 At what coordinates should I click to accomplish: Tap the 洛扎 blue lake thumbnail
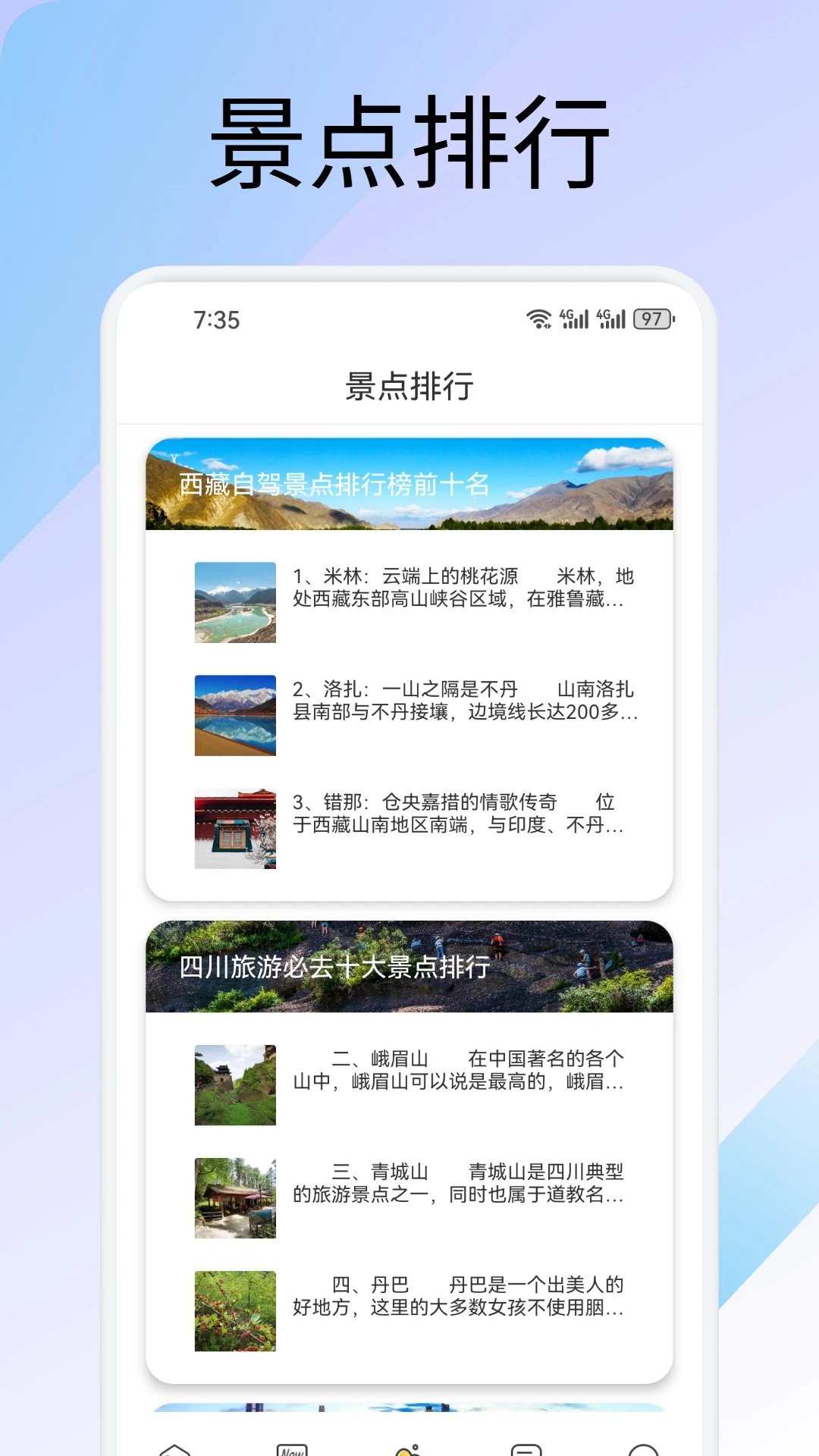pyautogui.click(x=234, y=715)
